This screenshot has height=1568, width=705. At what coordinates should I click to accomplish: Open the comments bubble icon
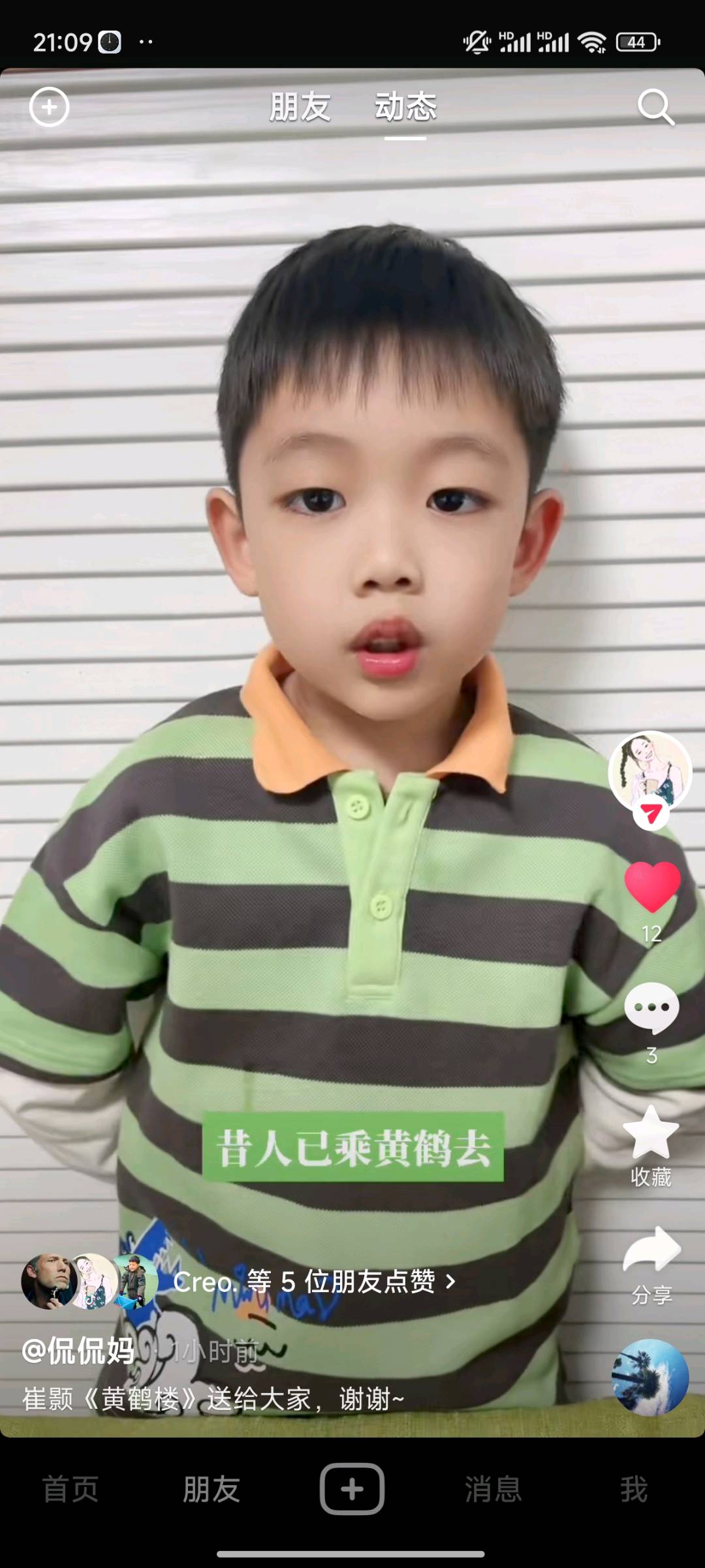[651, 1008]
